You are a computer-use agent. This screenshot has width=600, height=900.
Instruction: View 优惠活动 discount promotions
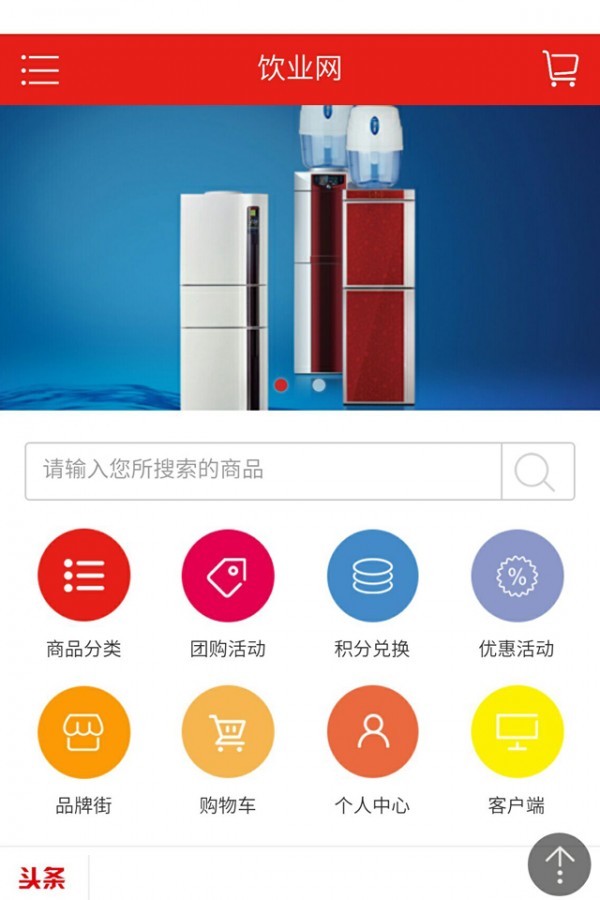(x=517, y=575)
